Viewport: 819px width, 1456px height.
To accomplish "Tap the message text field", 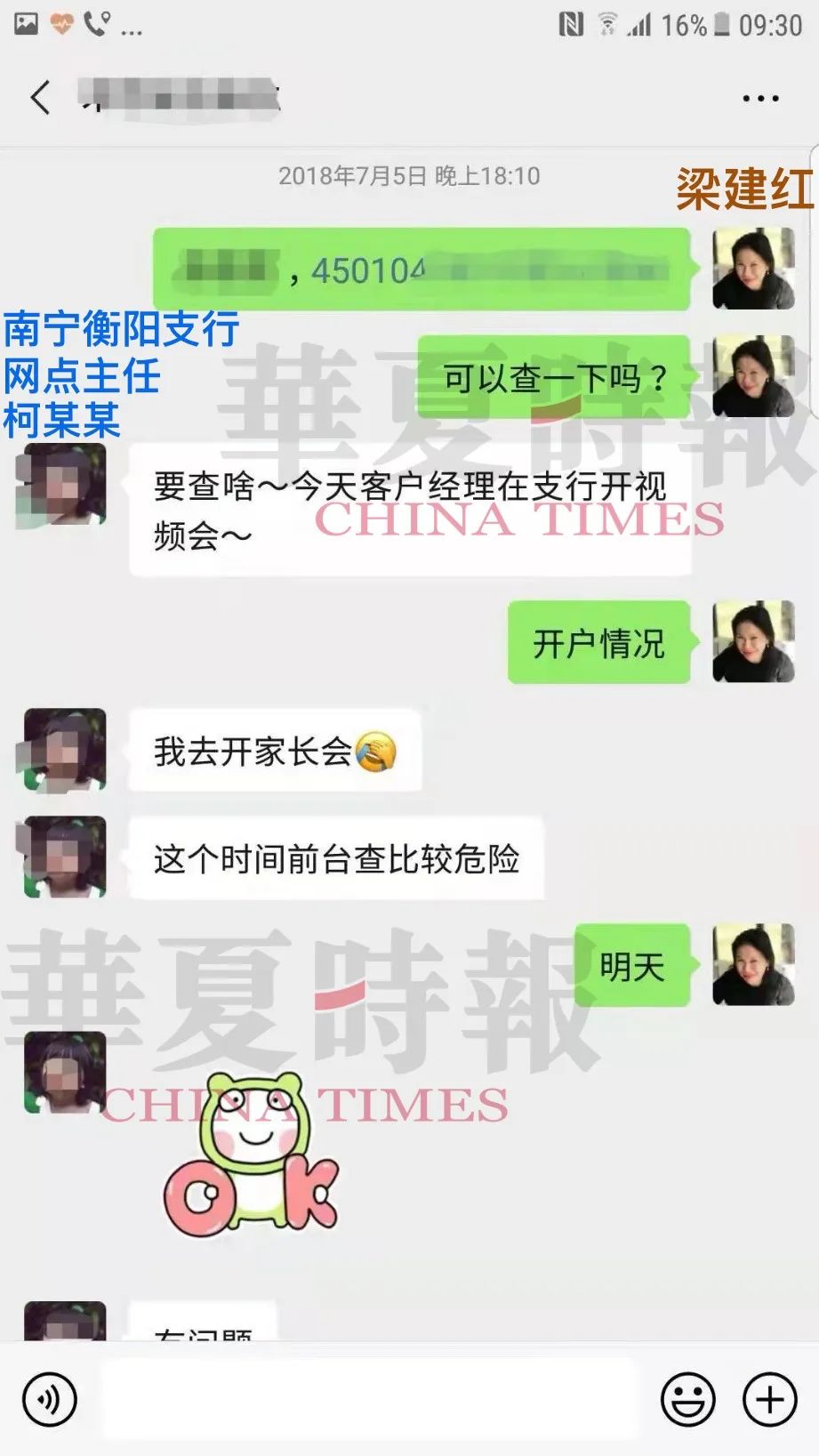I will click(369, 1398).
